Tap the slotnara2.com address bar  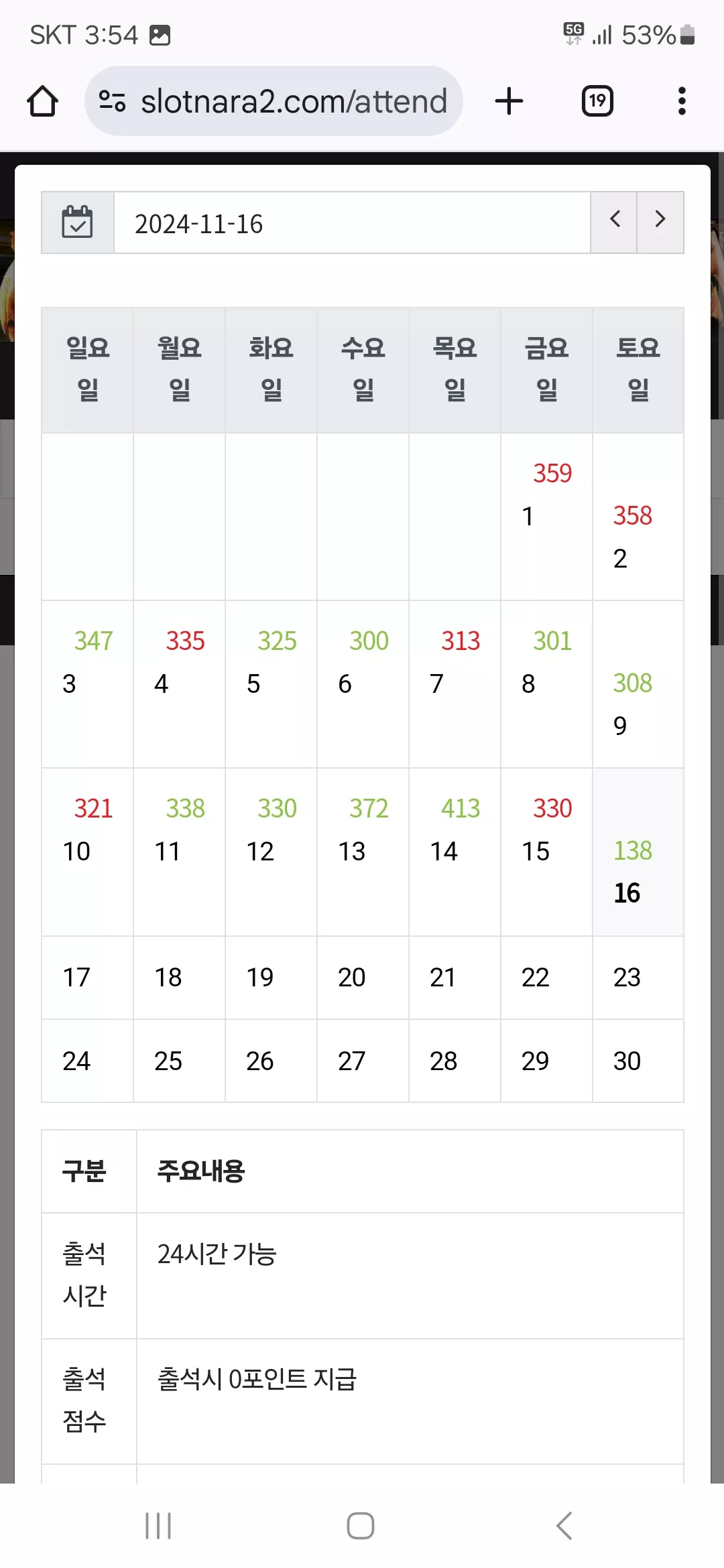(x=274, y=101)
